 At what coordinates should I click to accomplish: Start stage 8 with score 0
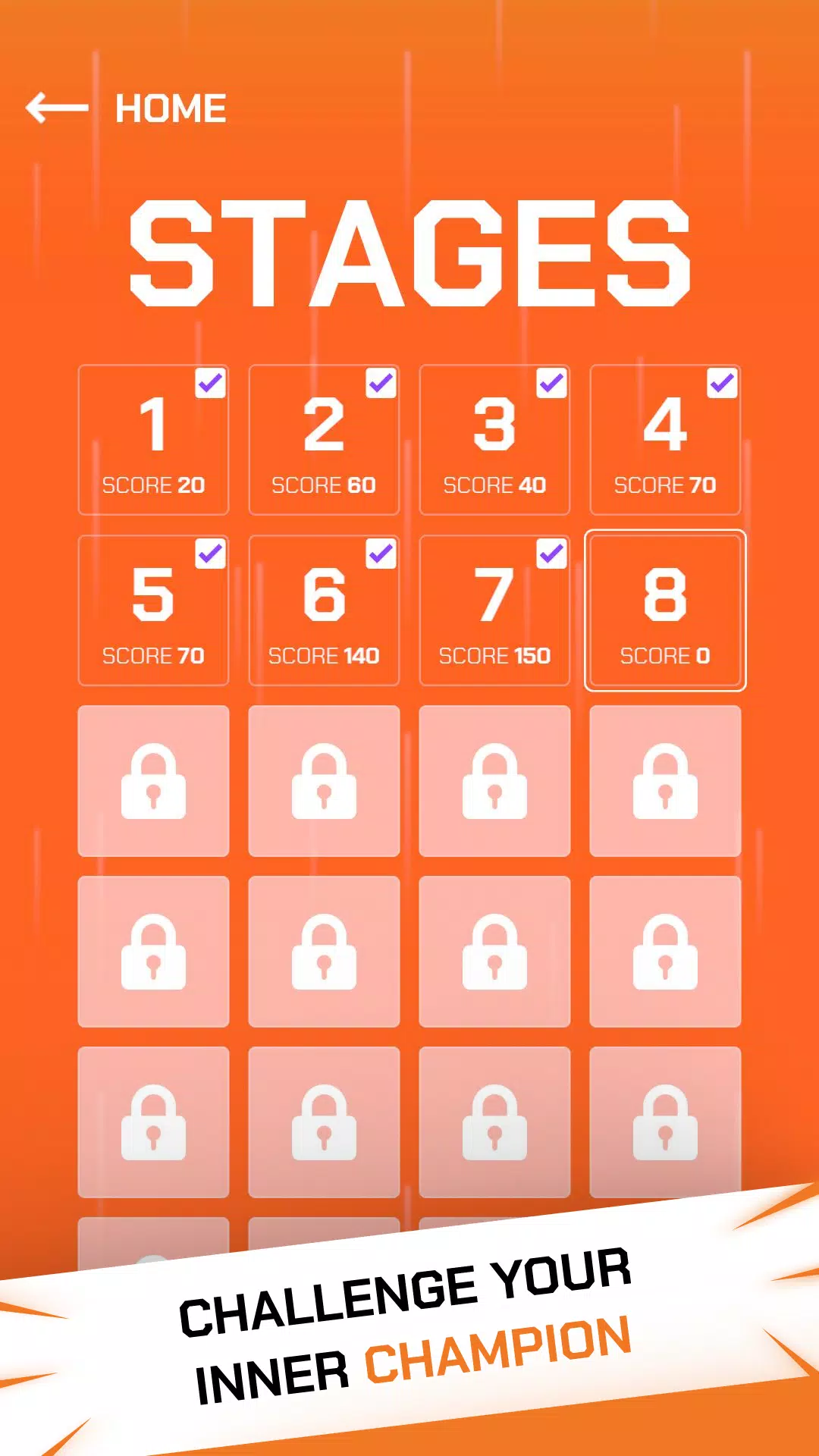665,610
